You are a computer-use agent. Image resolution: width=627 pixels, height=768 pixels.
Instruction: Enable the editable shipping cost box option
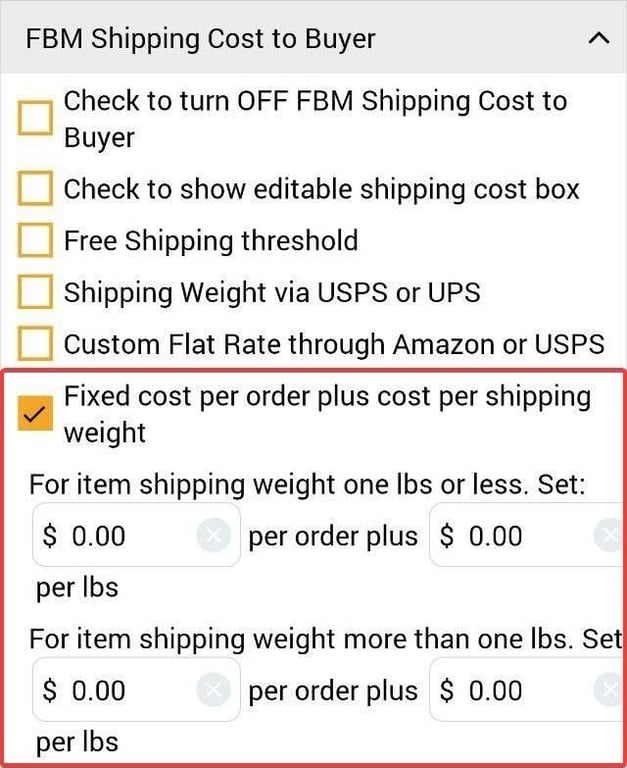pyautogui.click(x=35, y=188)
